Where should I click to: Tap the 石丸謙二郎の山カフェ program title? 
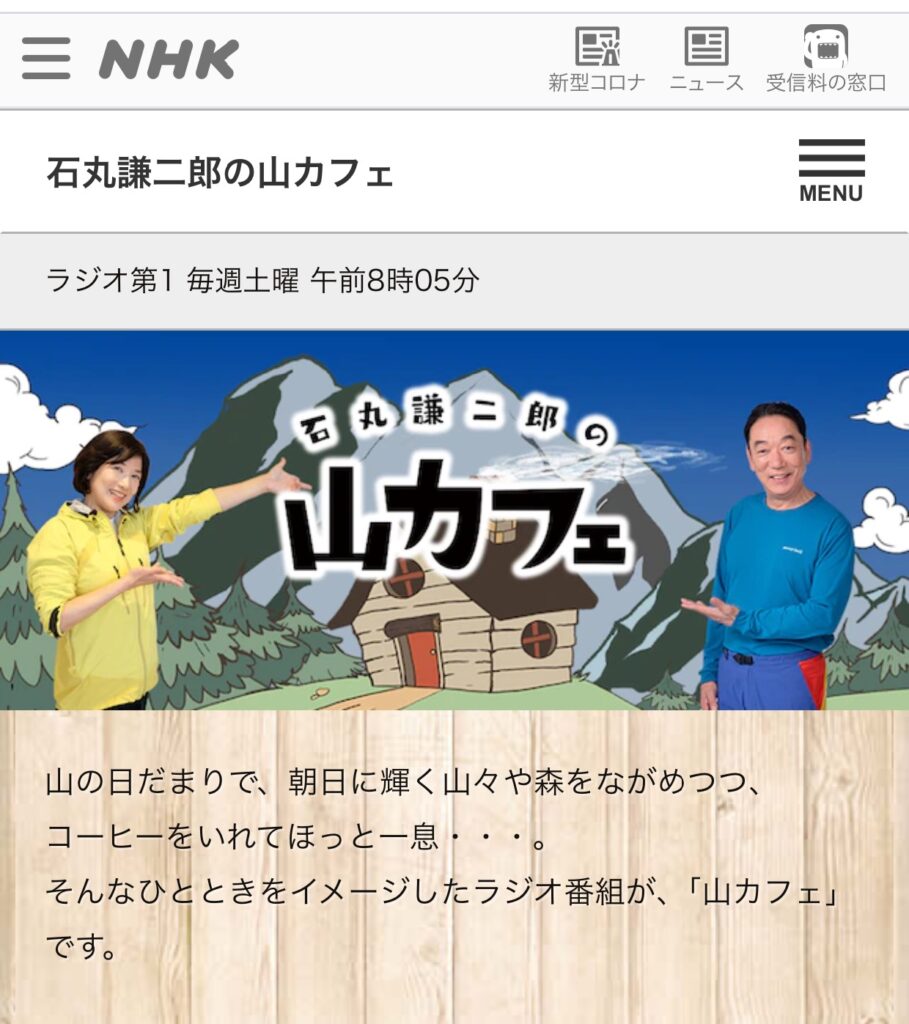(x=220, y=174)
